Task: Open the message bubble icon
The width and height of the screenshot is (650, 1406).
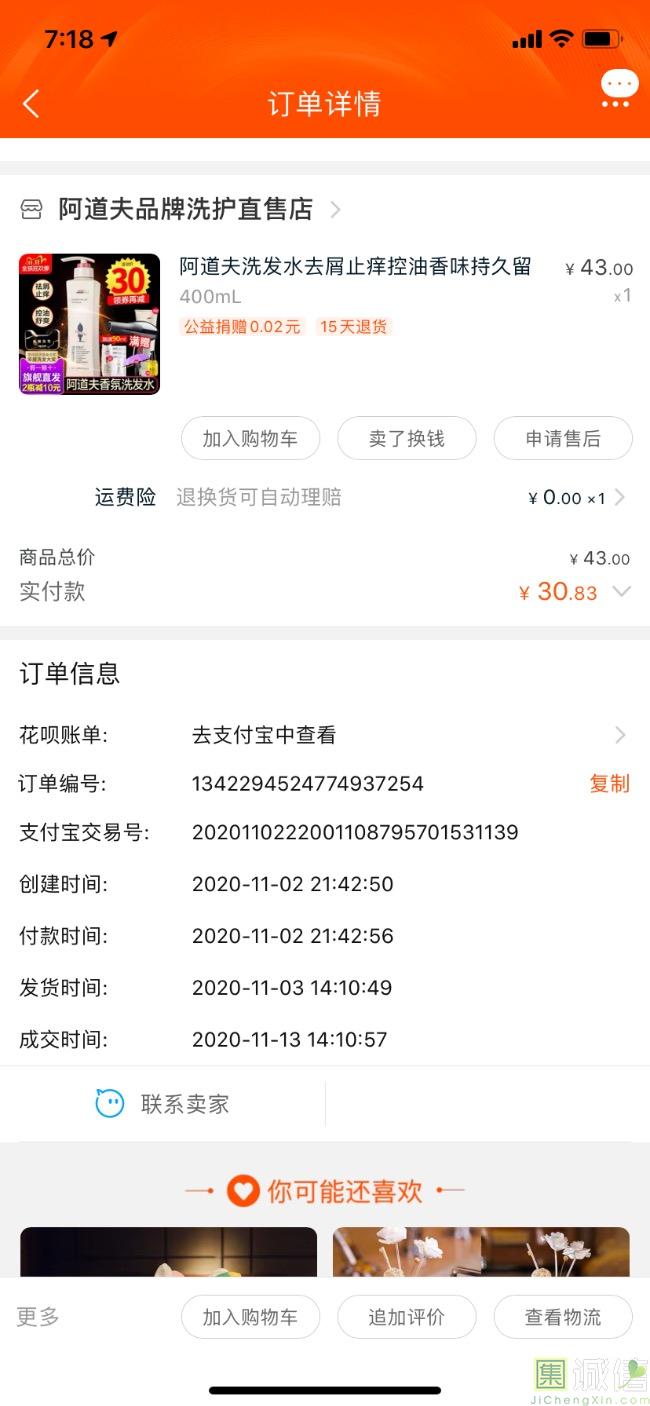Action: pos(619,88)
